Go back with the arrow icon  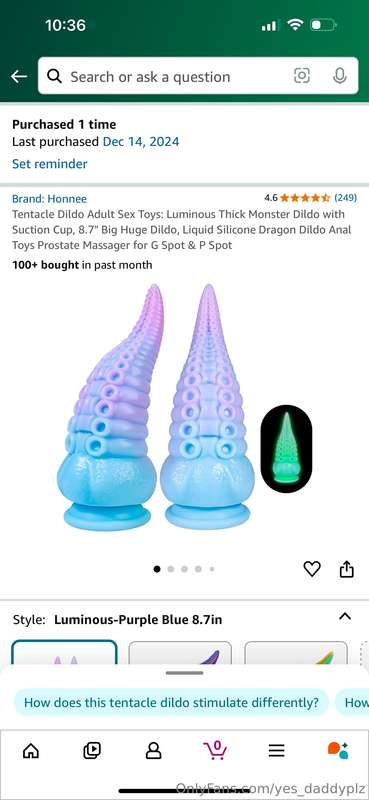[19, 77]
